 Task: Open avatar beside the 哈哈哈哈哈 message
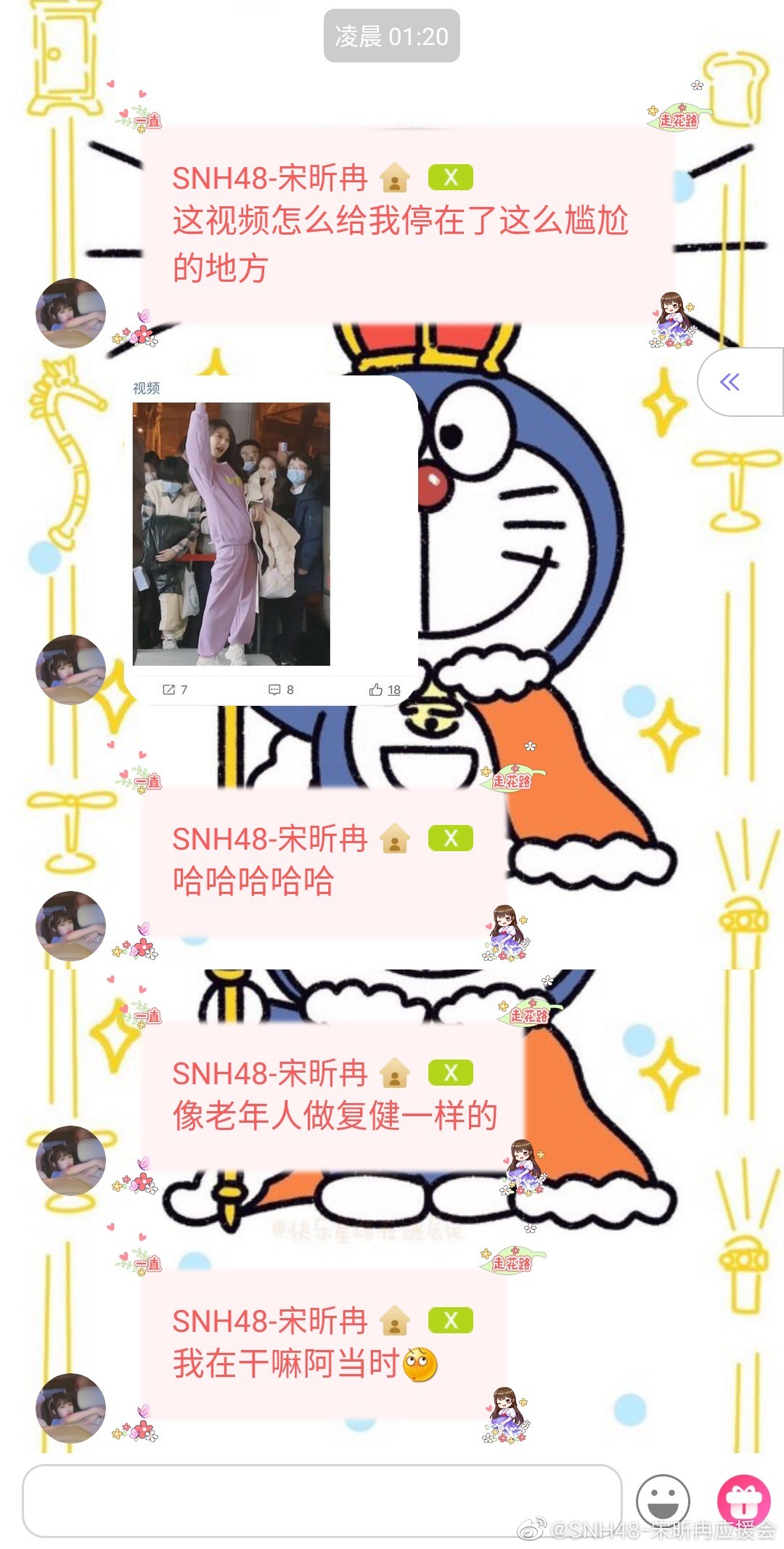coord(70,926)
